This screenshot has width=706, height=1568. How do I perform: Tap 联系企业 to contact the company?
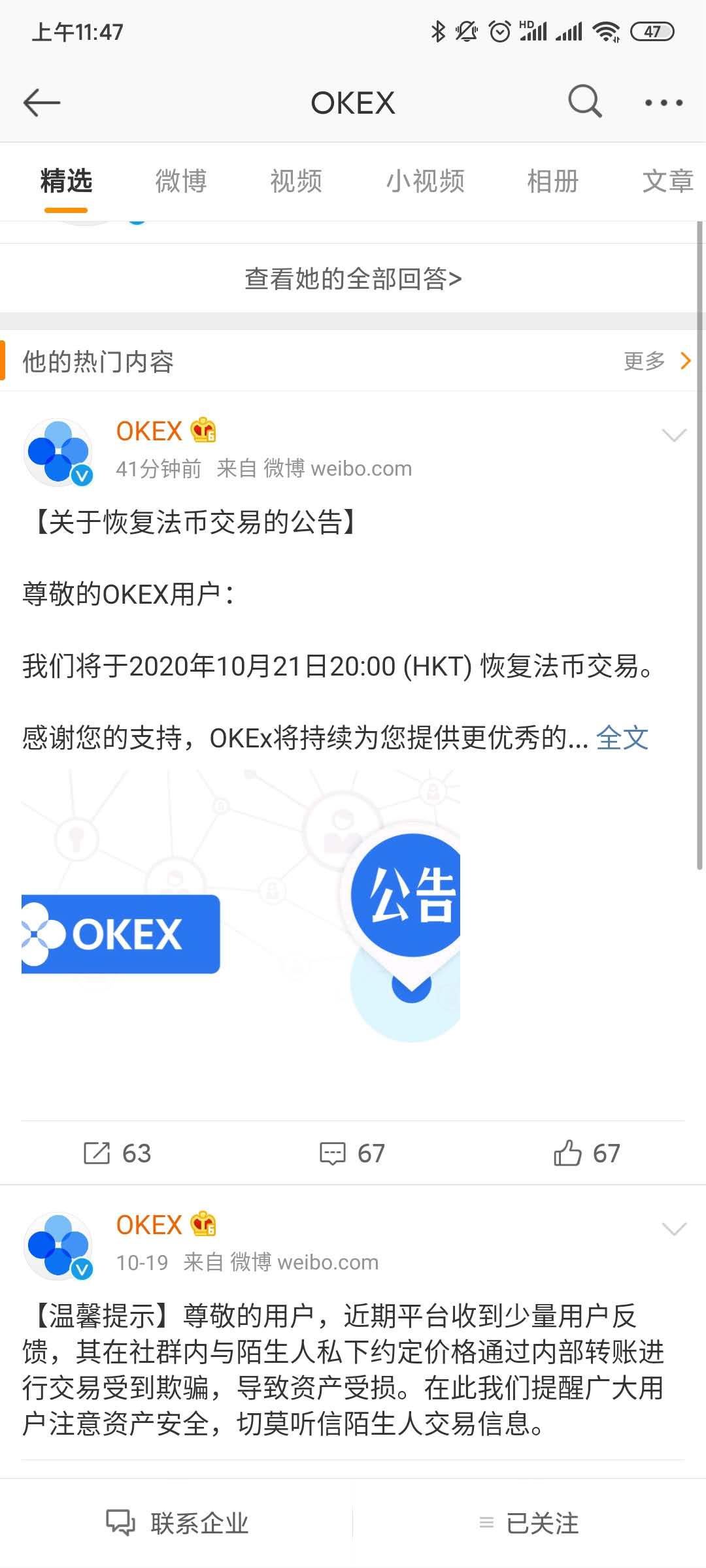click(x=178, y=1523)
